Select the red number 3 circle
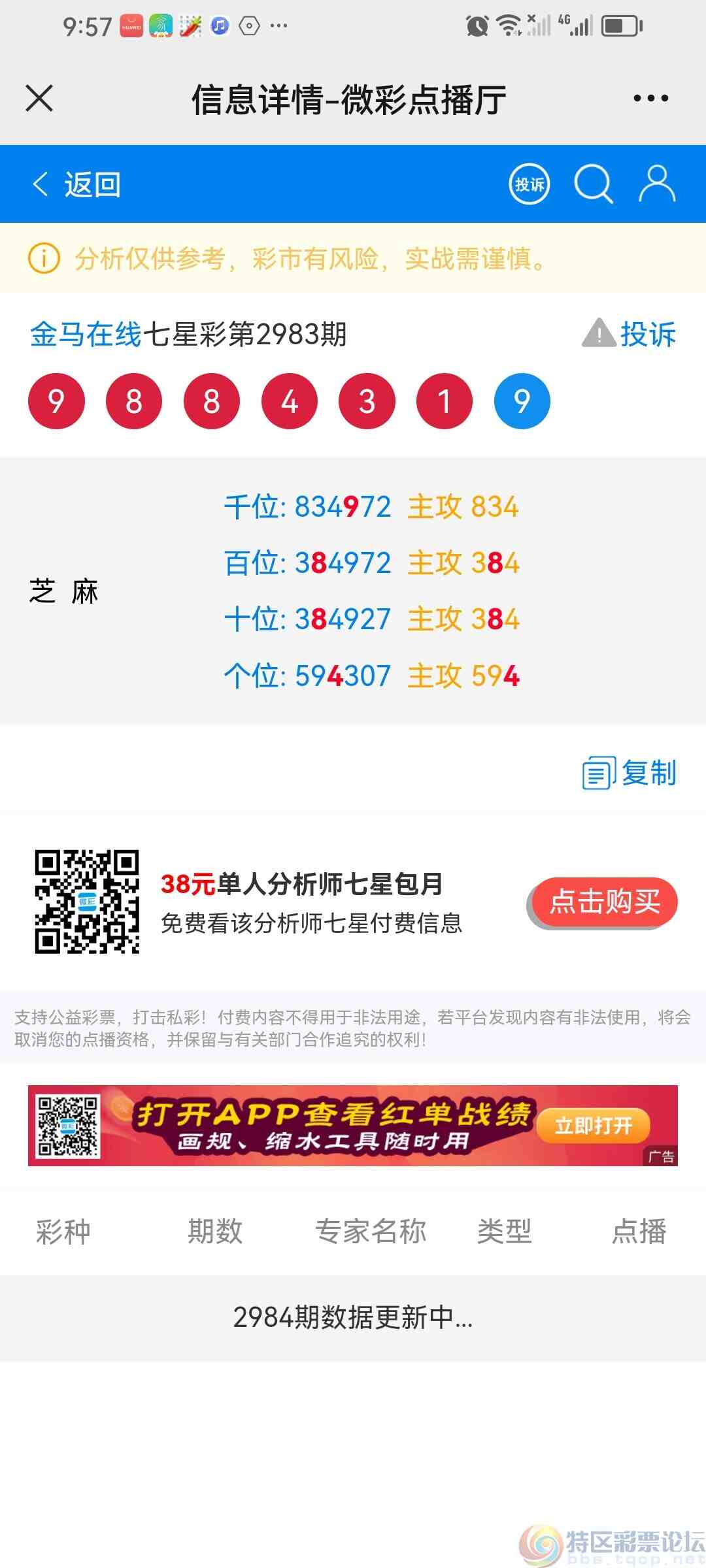Viewport: 706px width, 1568px height. [367, 400]
